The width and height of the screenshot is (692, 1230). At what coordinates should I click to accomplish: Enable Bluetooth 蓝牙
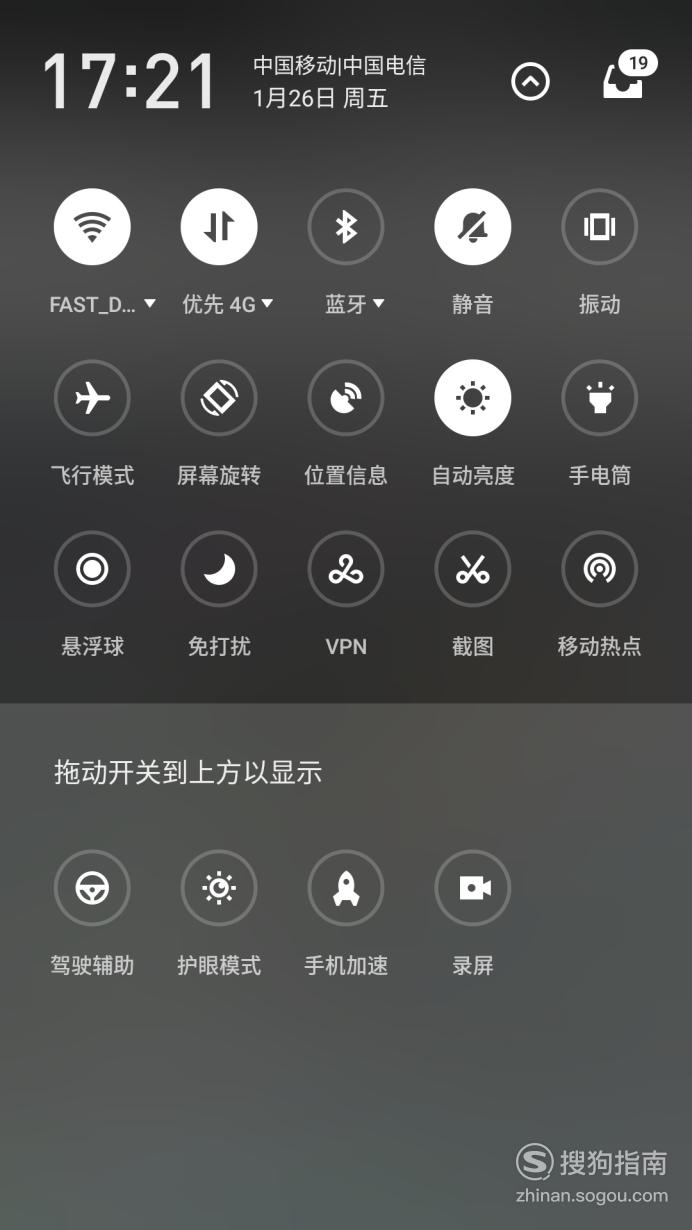click(346, 227)
